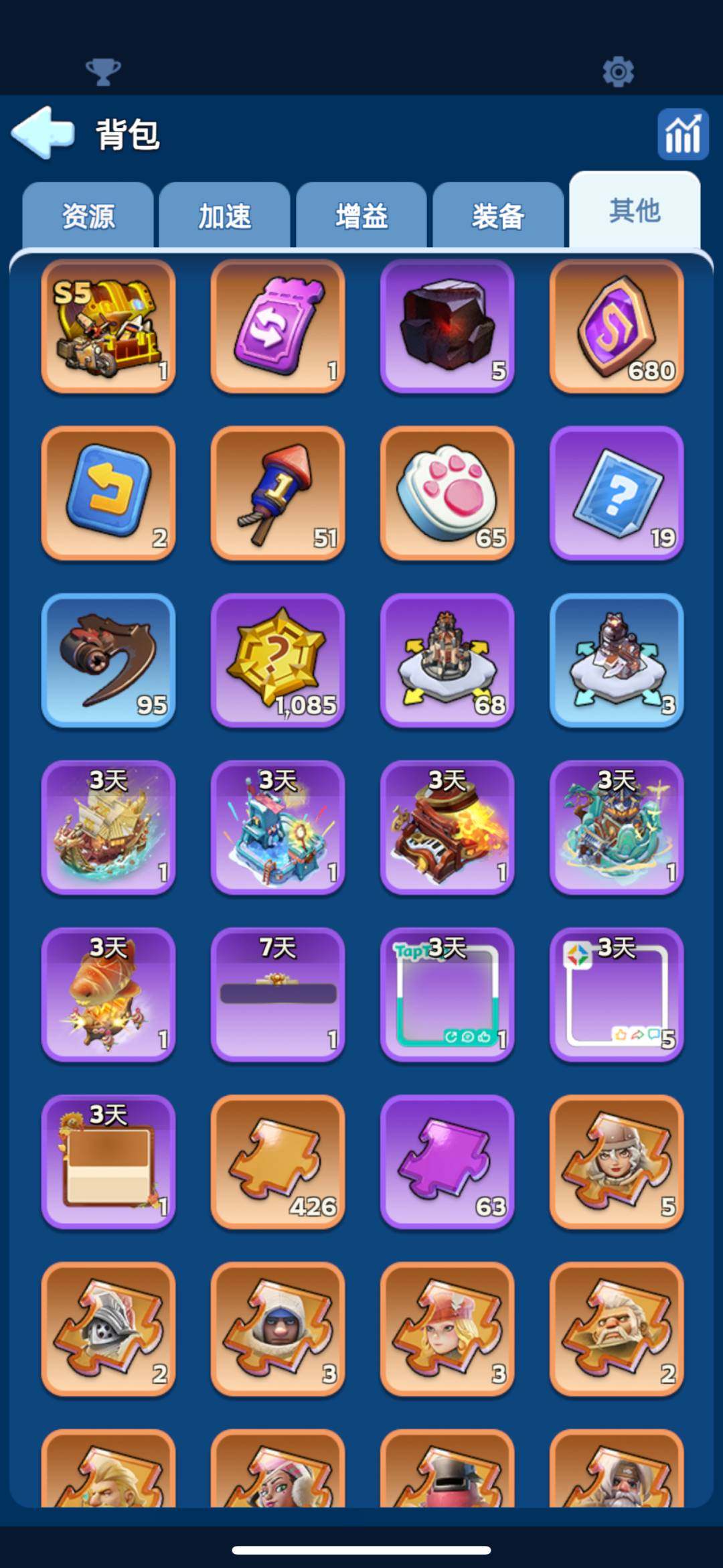Open the settings gear icon
The height and width of the screenshot is (1568, 723).
pos(618,71)
